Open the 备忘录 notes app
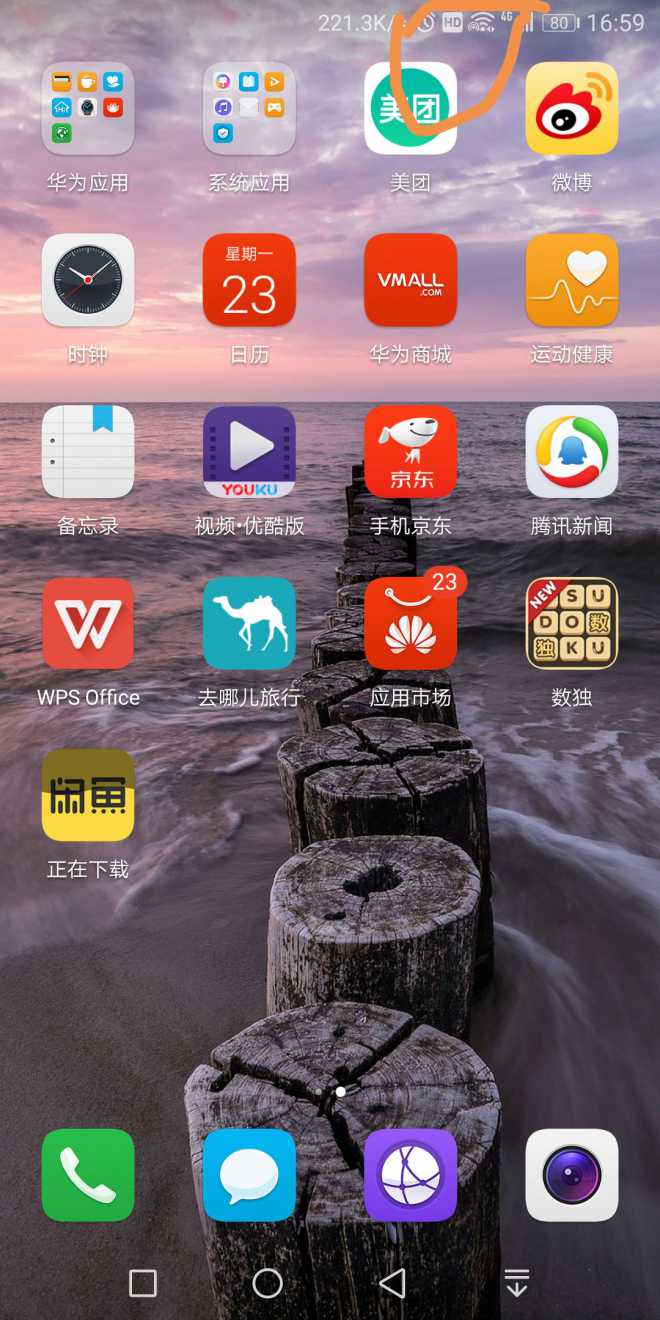The image size is (660, 1320). 88,452
